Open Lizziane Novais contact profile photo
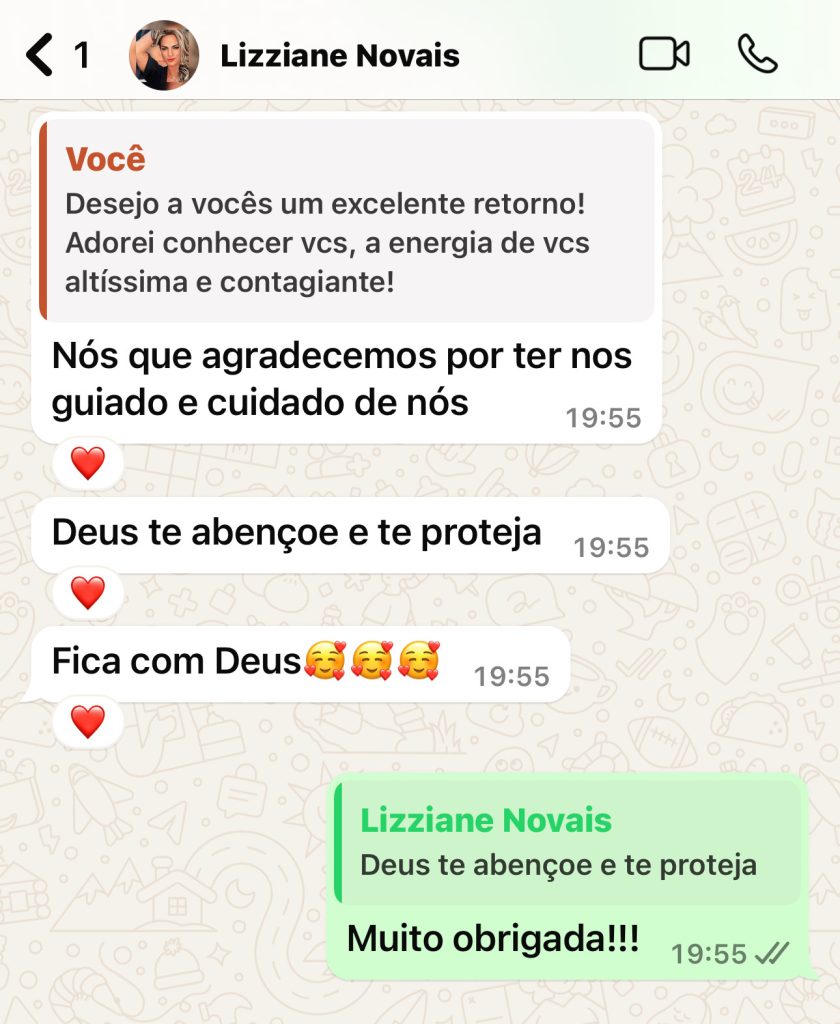840x1024 pixels. tap(164, 55)
